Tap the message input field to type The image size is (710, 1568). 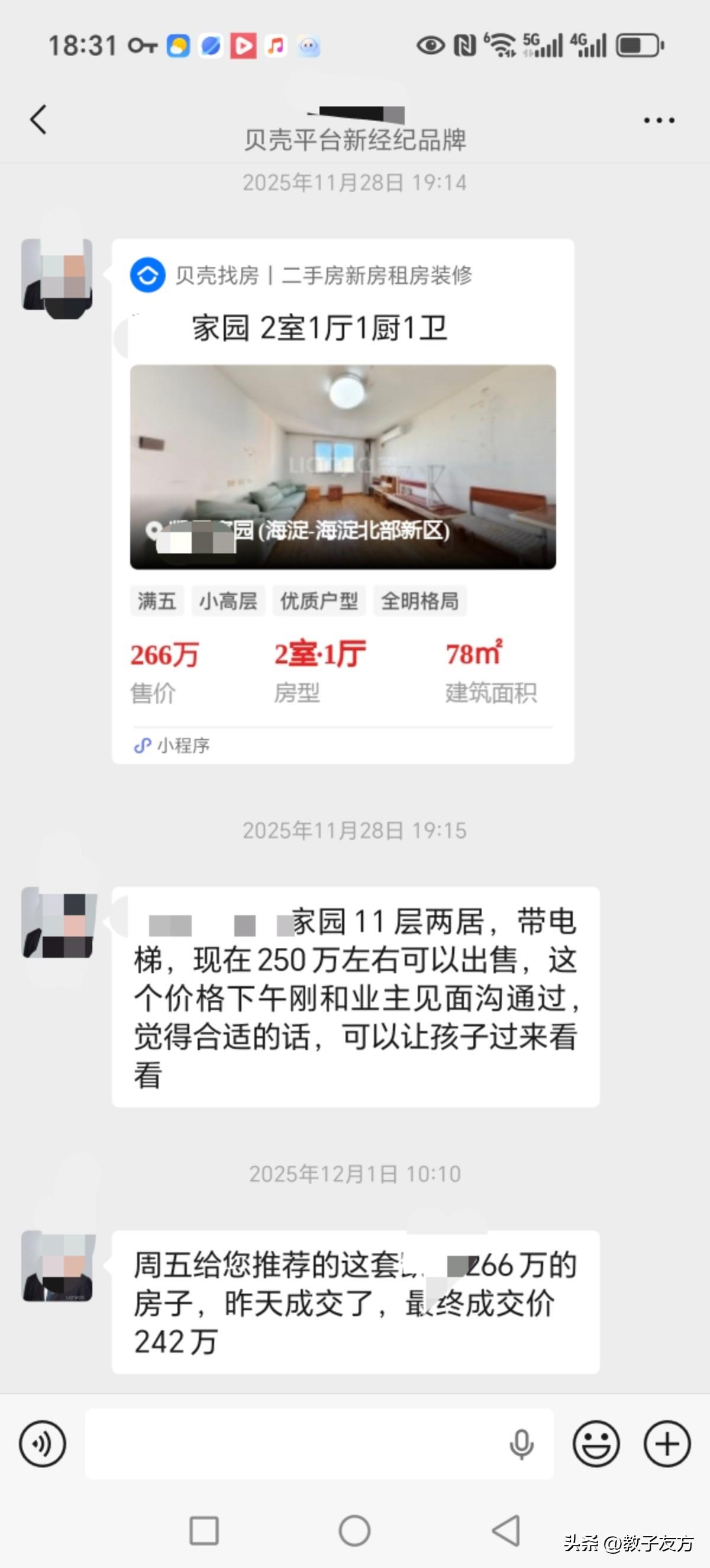coord(305,1442)
